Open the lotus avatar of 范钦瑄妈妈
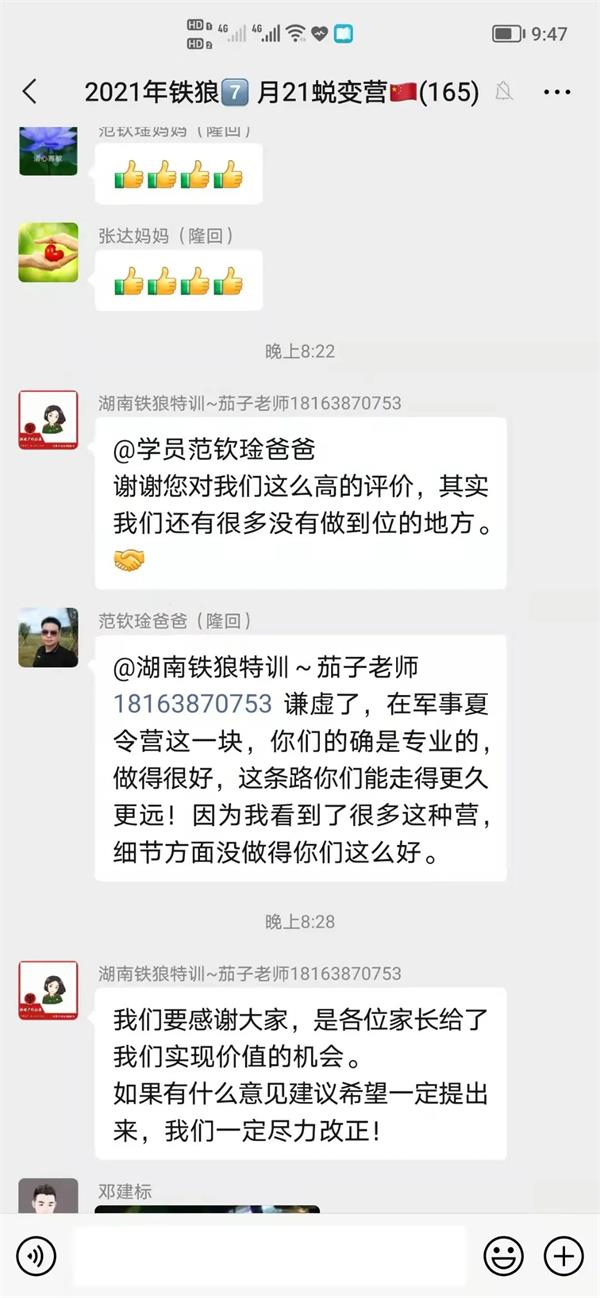600x1298 pixels. 48,149
